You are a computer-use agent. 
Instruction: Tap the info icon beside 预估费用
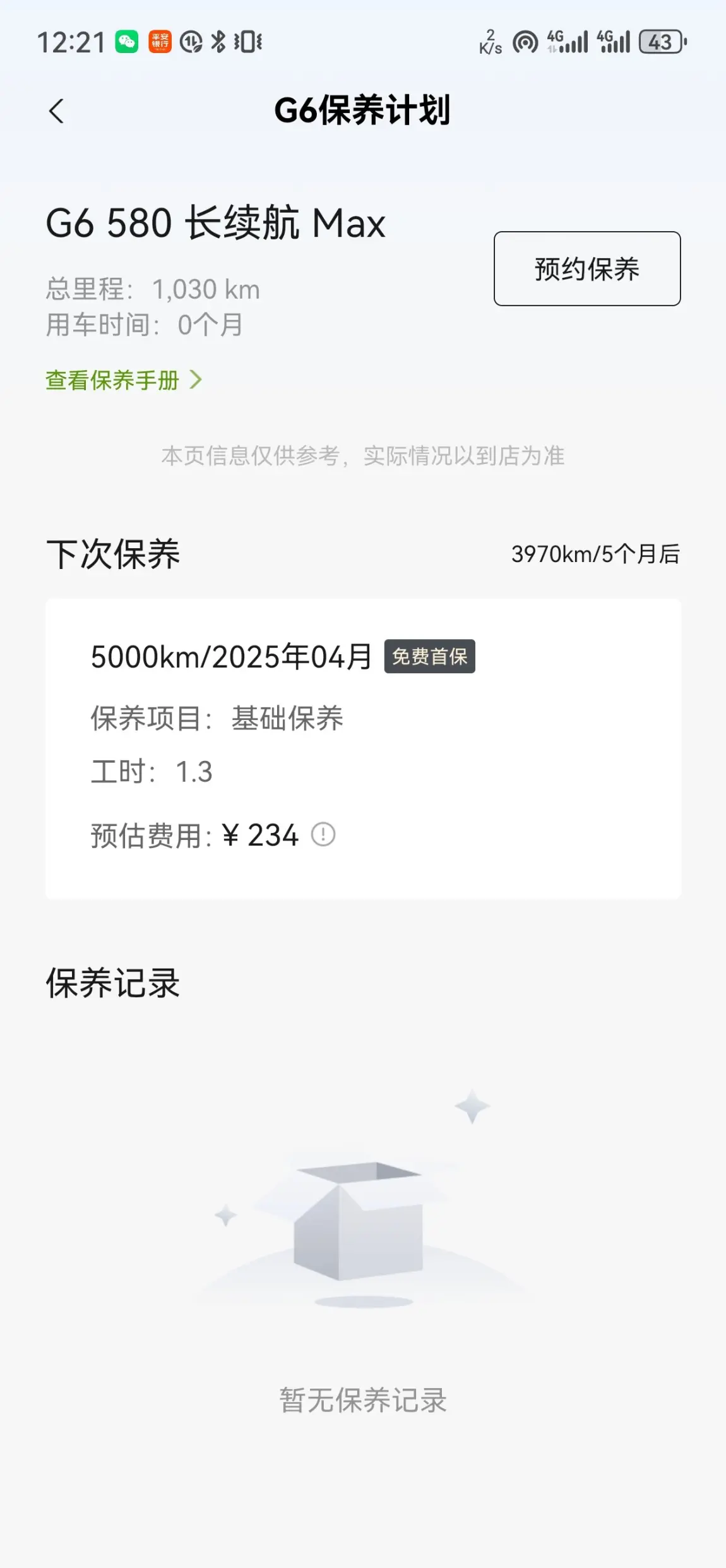coord(323,834)
